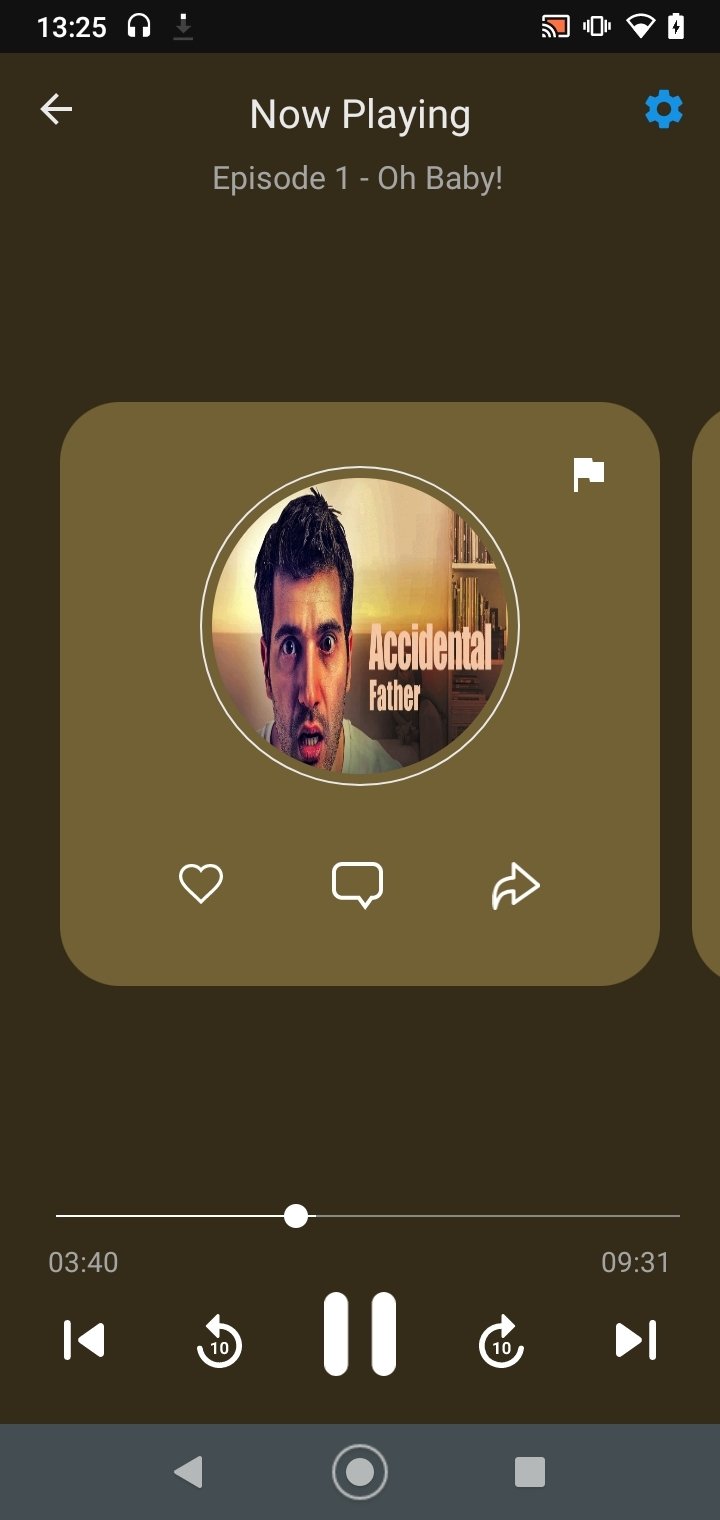Like this episode with the heart
The image size is (720, 1520).
point(200,884)
